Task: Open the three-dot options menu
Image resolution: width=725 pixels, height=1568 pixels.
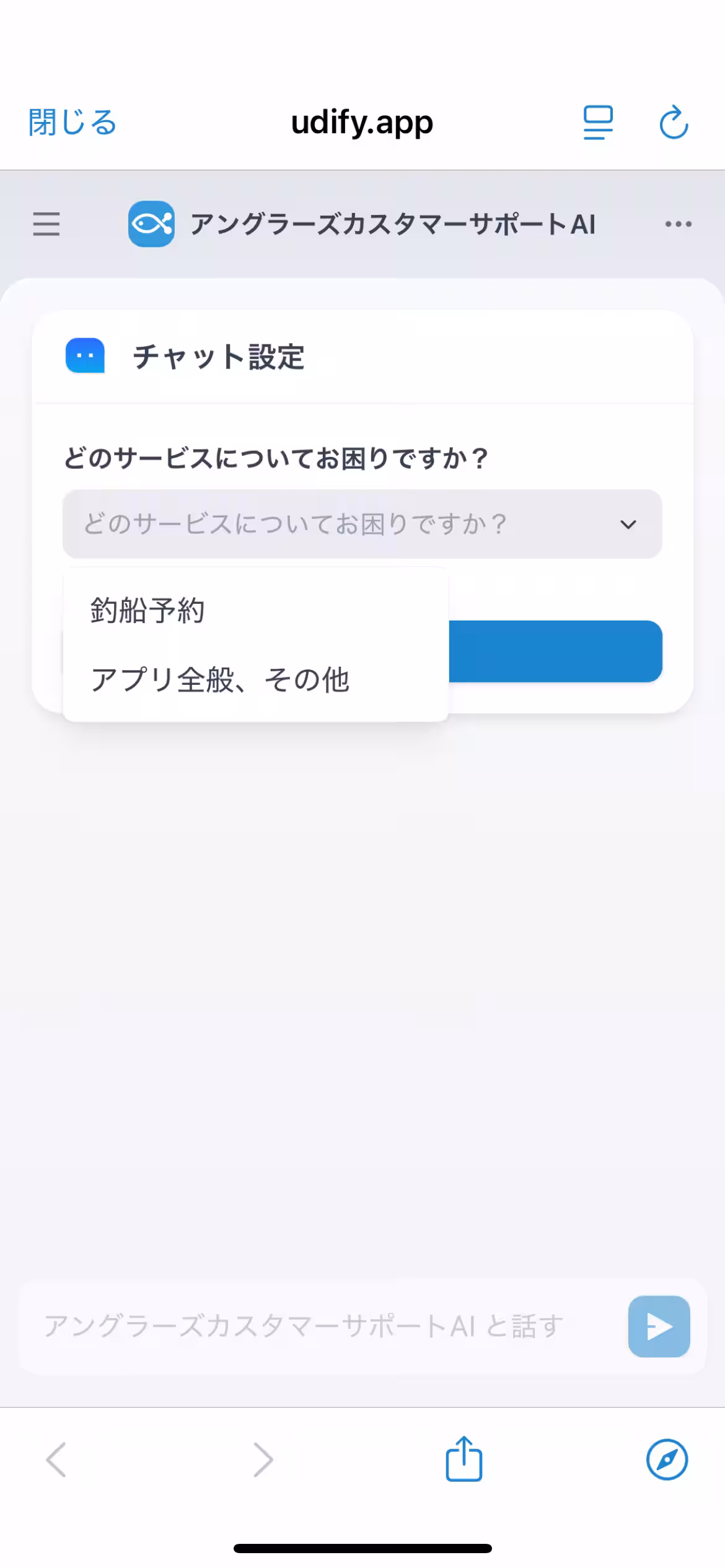Action: click(x=677, y=224)
